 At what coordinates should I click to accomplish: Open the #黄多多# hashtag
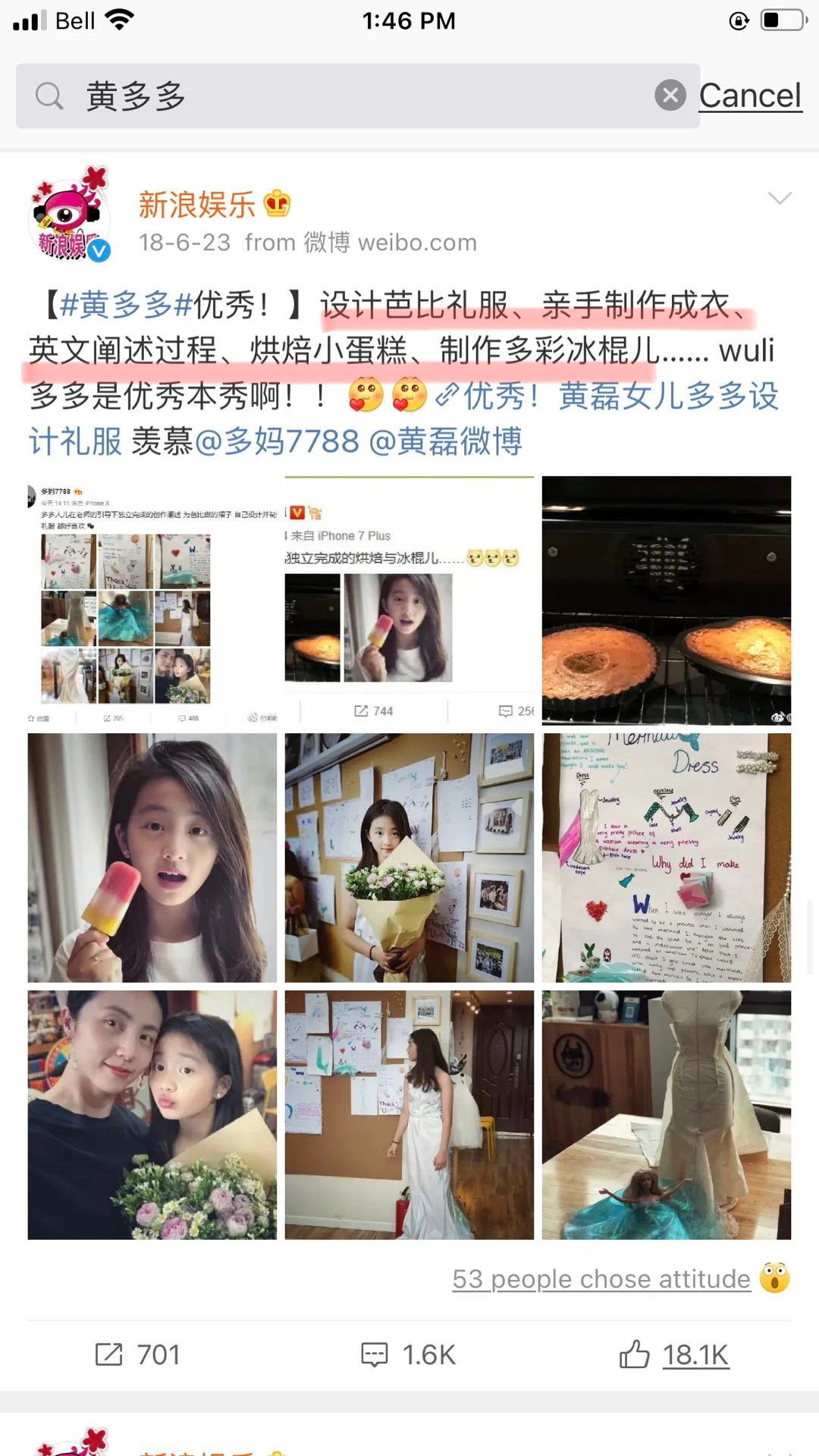pyautogui.click(x=126, y=306)
